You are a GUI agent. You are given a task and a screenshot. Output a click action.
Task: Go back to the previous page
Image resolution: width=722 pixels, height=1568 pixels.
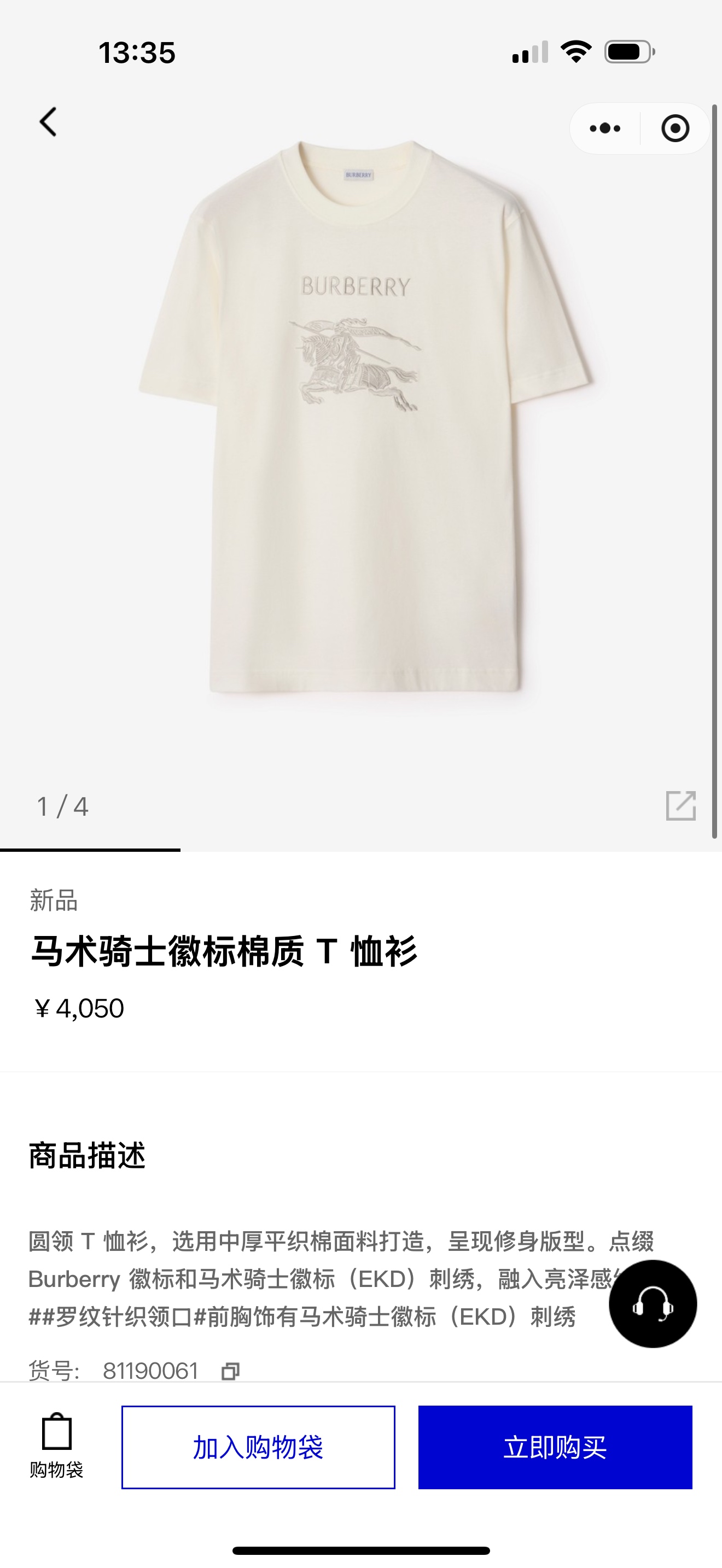point(48,122)
